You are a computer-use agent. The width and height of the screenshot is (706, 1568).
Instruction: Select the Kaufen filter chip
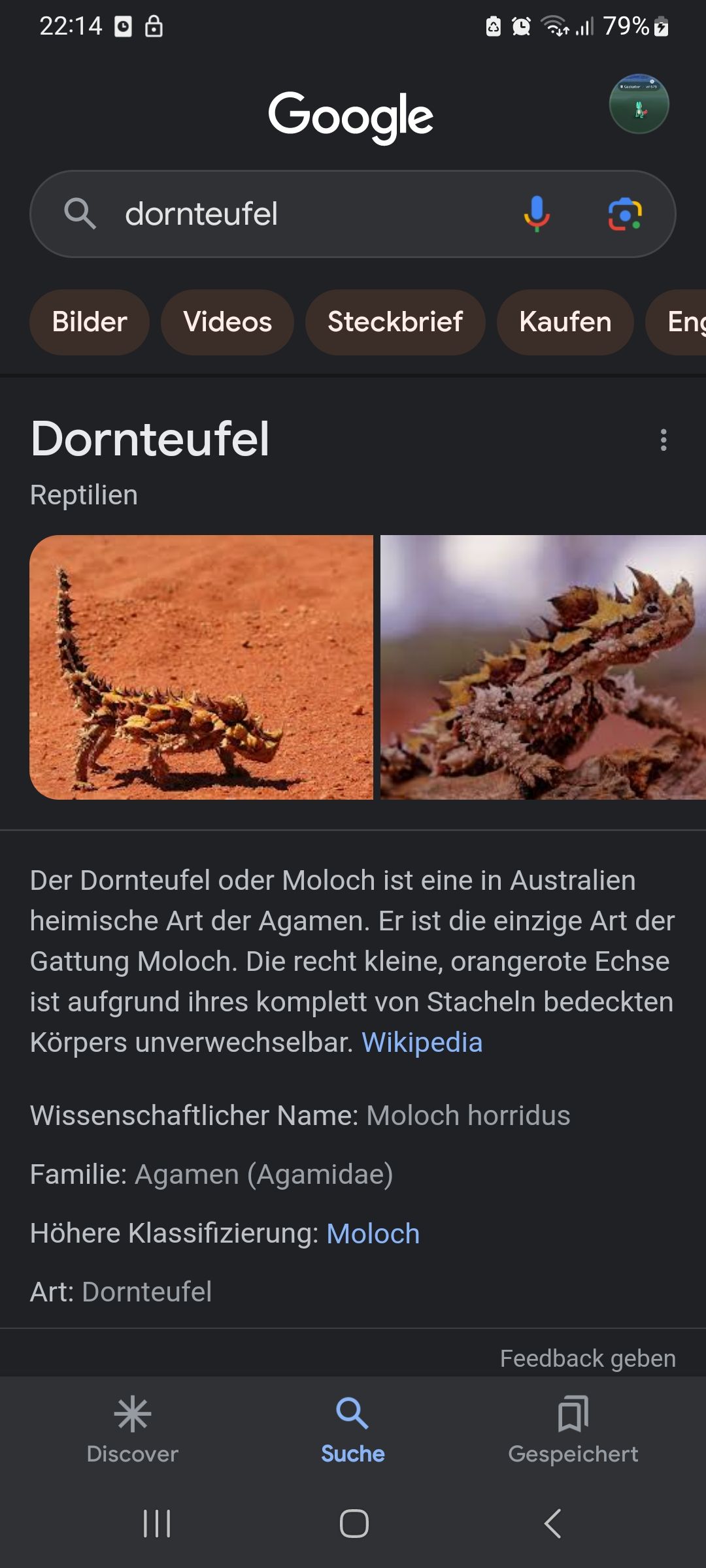(565, 322)
